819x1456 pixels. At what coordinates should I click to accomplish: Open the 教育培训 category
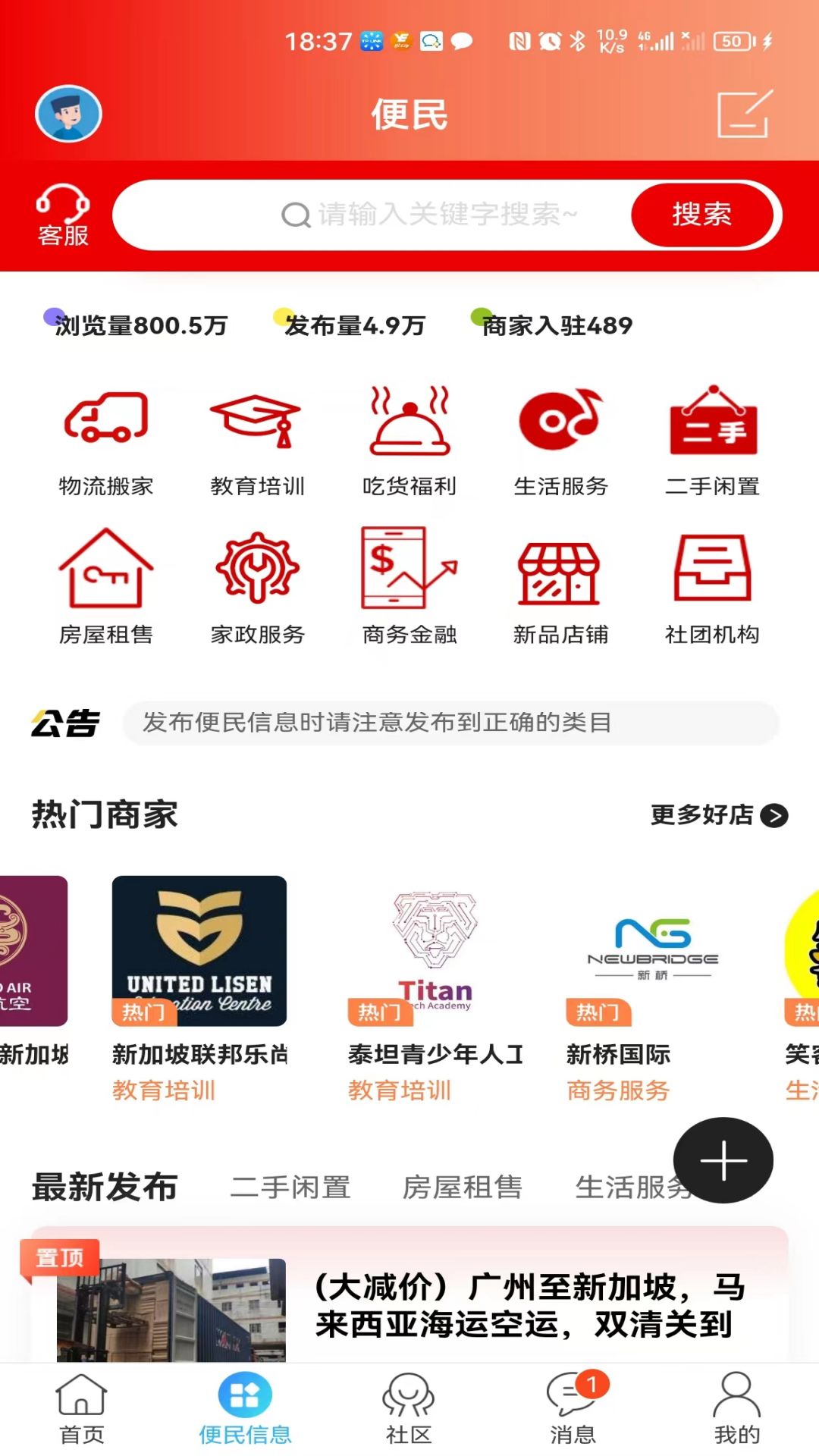point(258,441)
